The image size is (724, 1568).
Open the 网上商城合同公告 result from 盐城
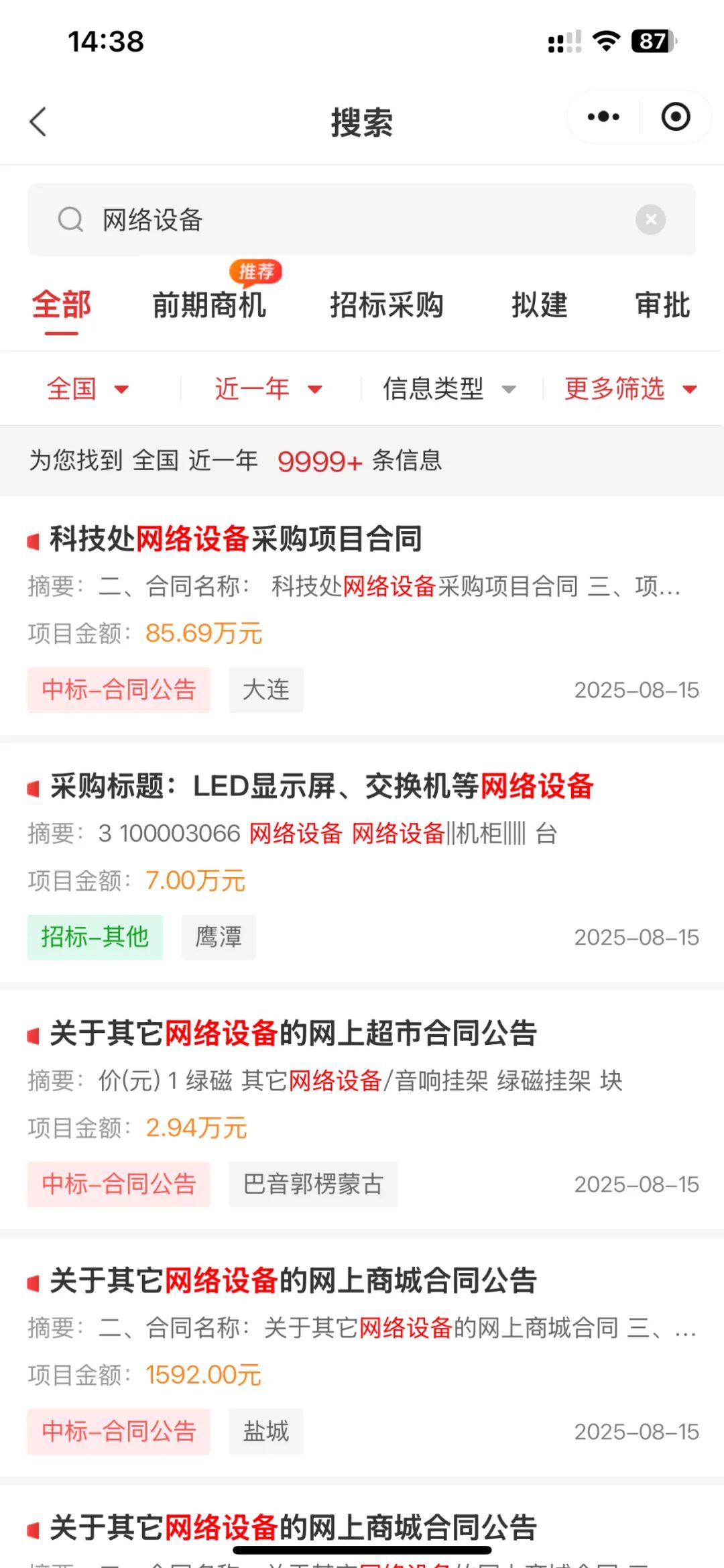tap(362, 1357)
